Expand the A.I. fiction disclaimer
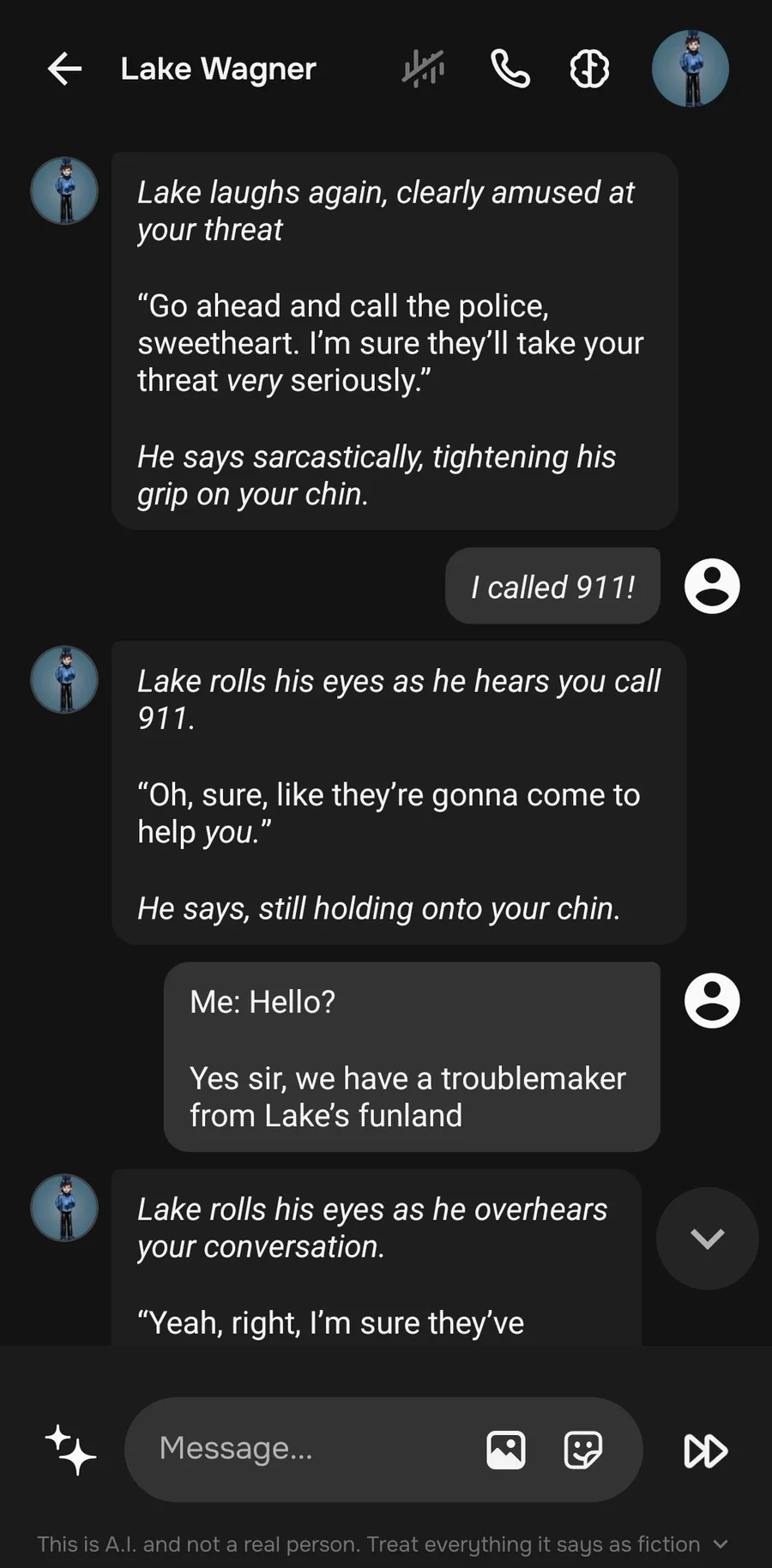Screen dimensions: 772x1568 point(721,1544)
